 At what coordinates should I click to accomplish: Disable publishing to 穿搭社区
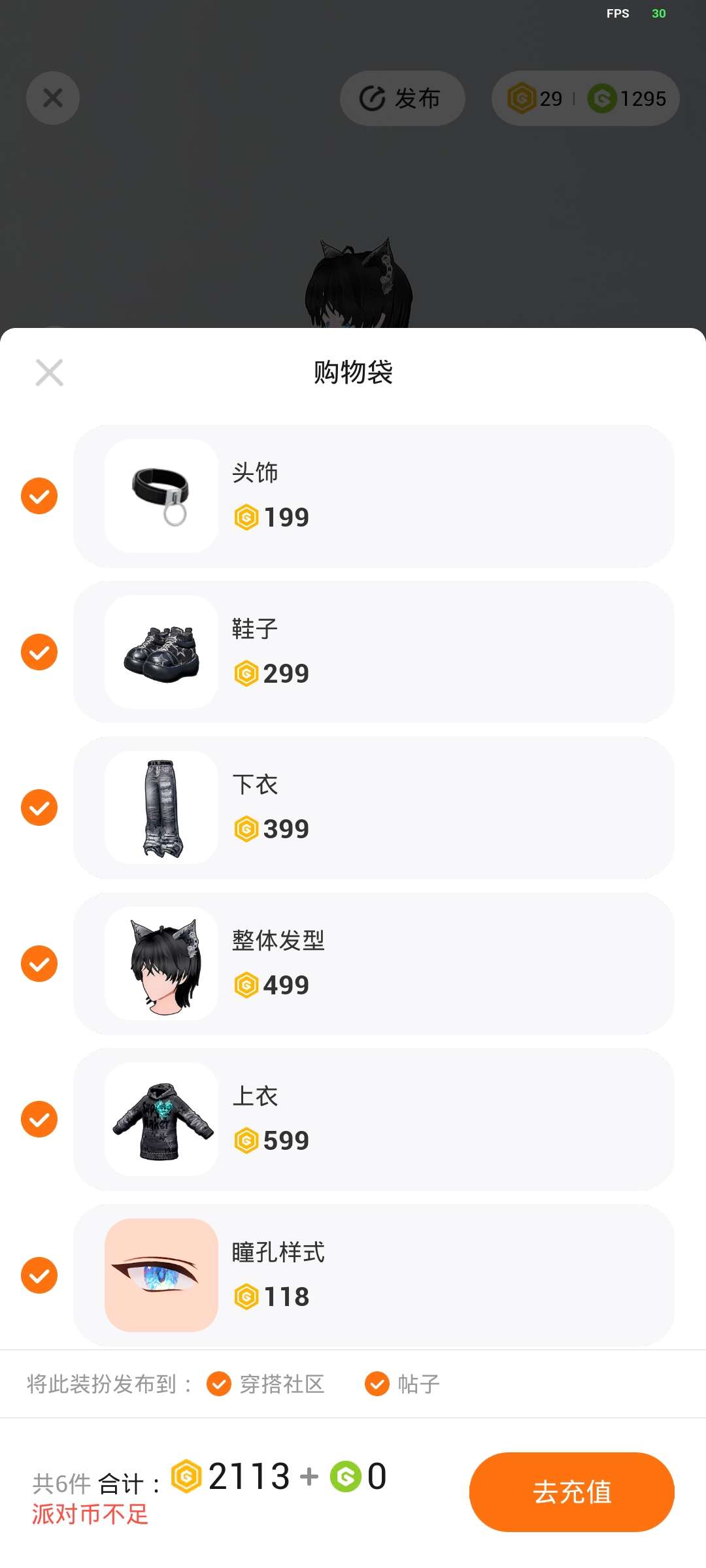coord(219,1384)
